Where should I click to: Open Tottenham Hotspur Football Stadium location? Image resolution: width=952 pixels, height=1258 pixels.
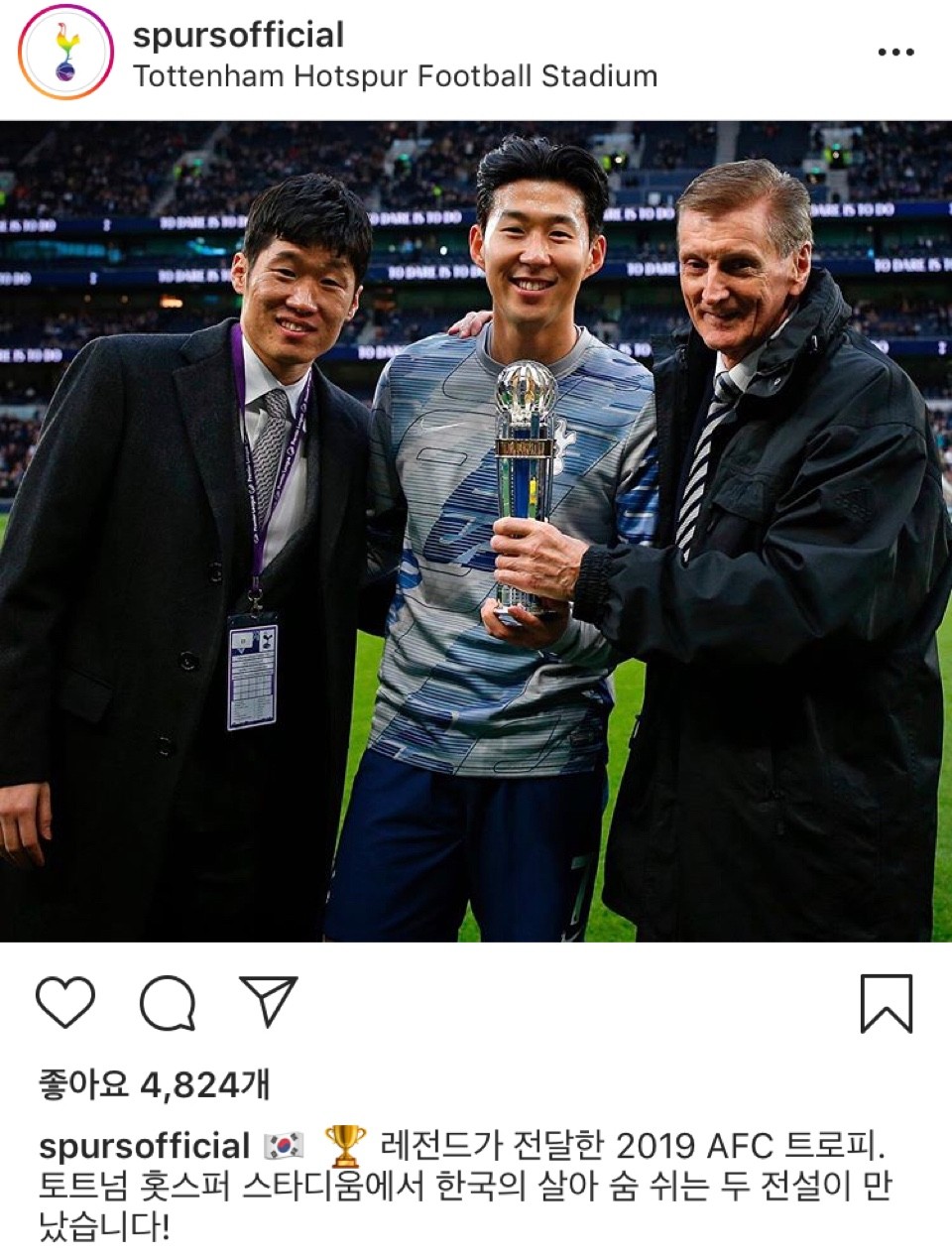pyautogui.click(x=395, y=76)
